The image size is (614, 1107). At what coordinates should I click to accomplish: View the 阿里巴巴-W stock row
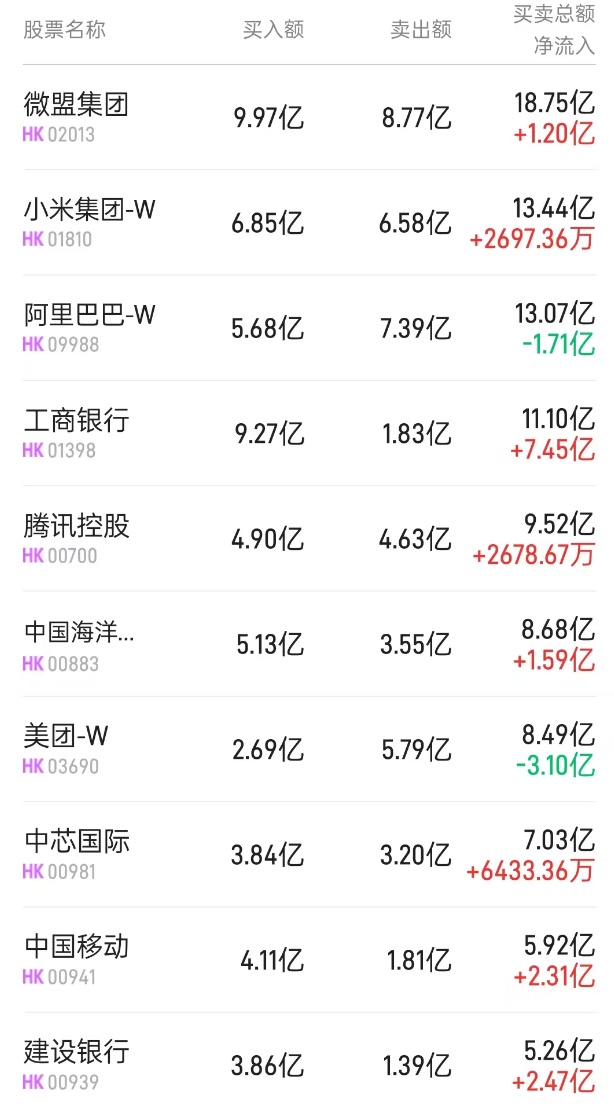(90, 315)
